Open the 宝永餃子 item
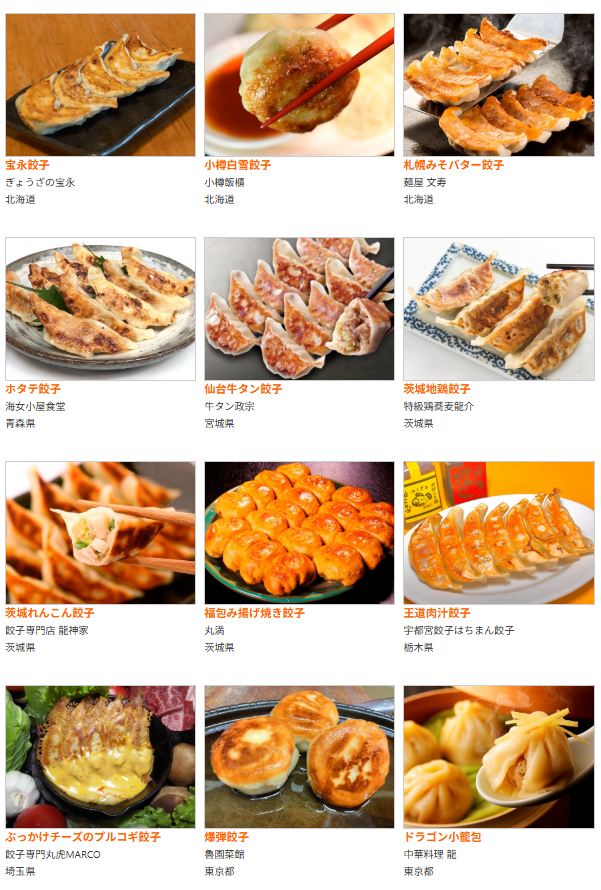 (x=27, y=165)
